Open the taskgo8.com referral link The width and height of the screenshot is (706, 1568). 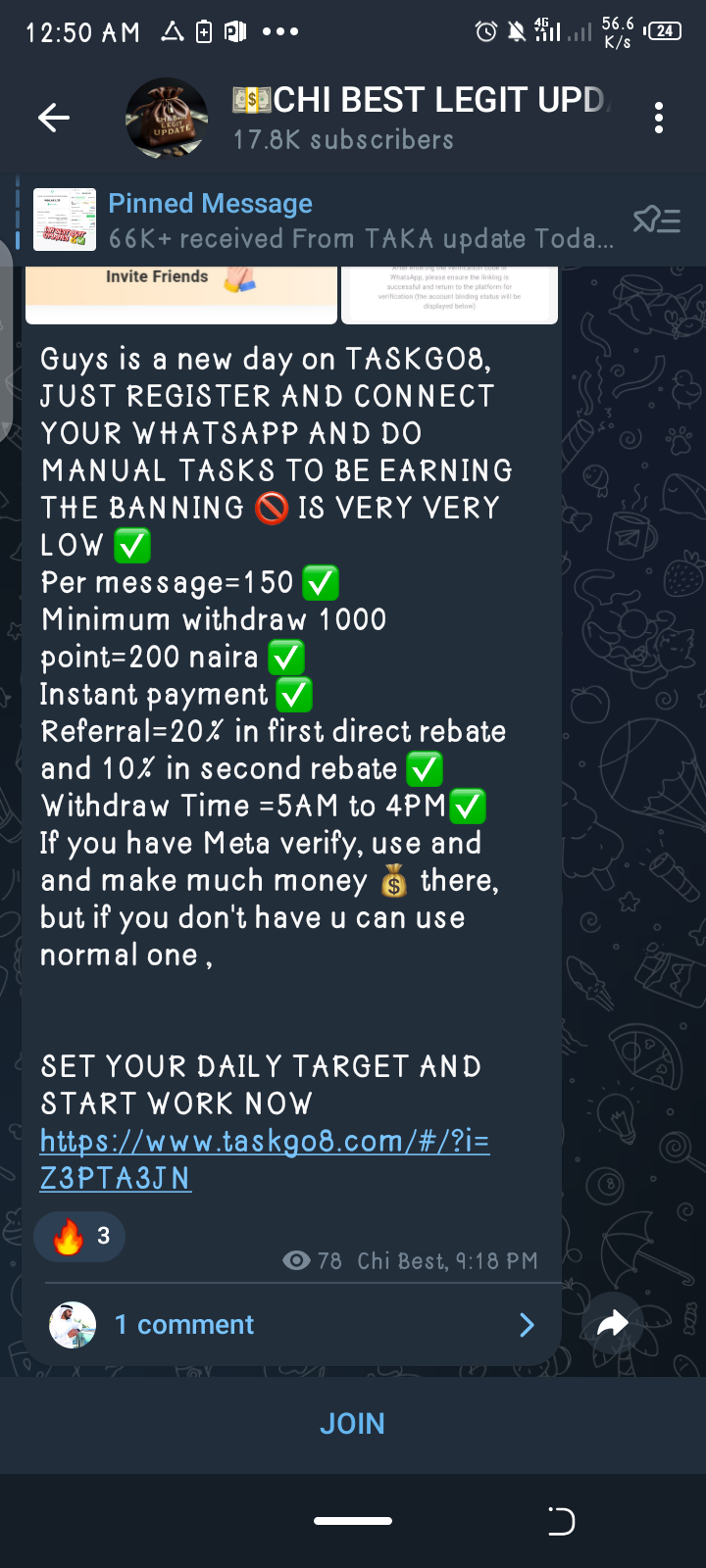265,1159
